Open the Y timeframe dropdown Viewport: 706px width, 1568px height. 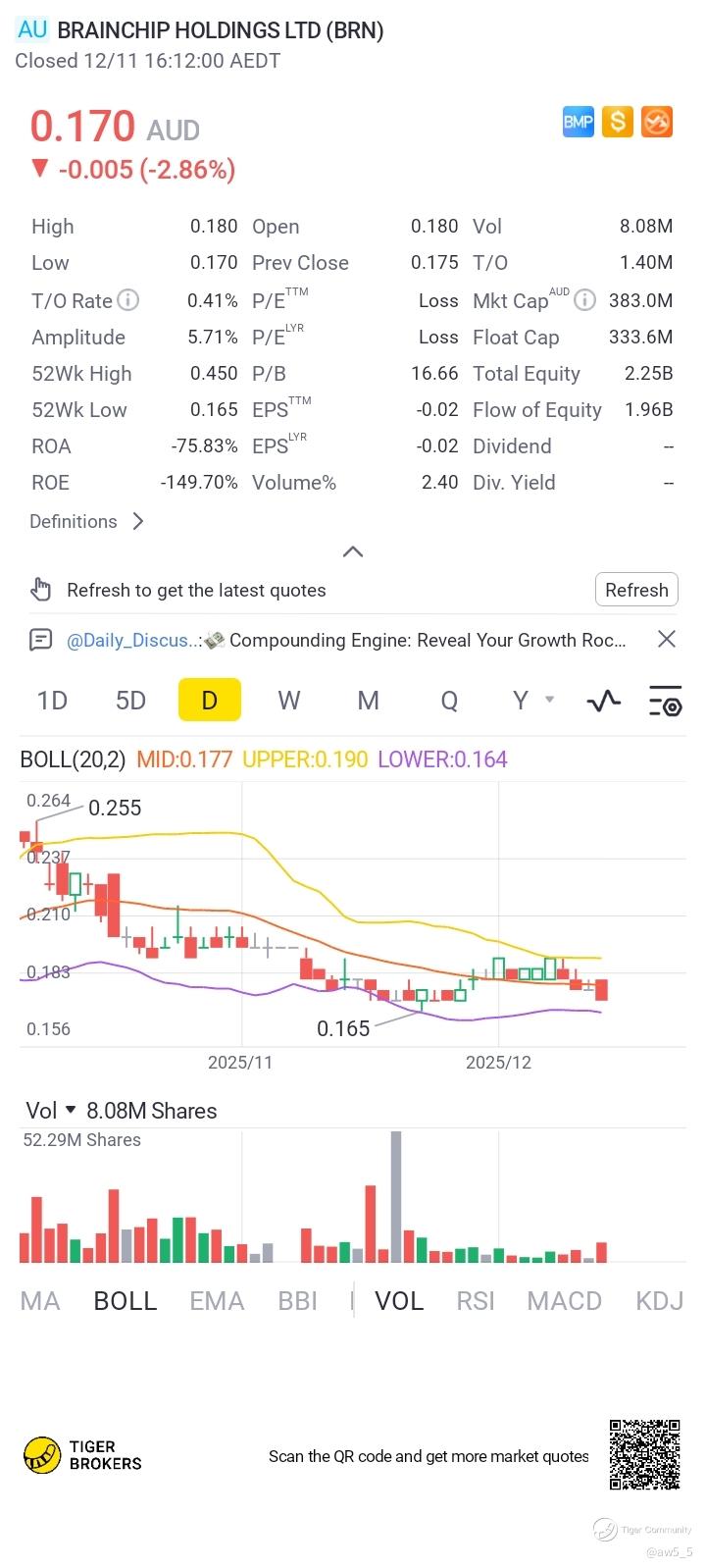532,701
